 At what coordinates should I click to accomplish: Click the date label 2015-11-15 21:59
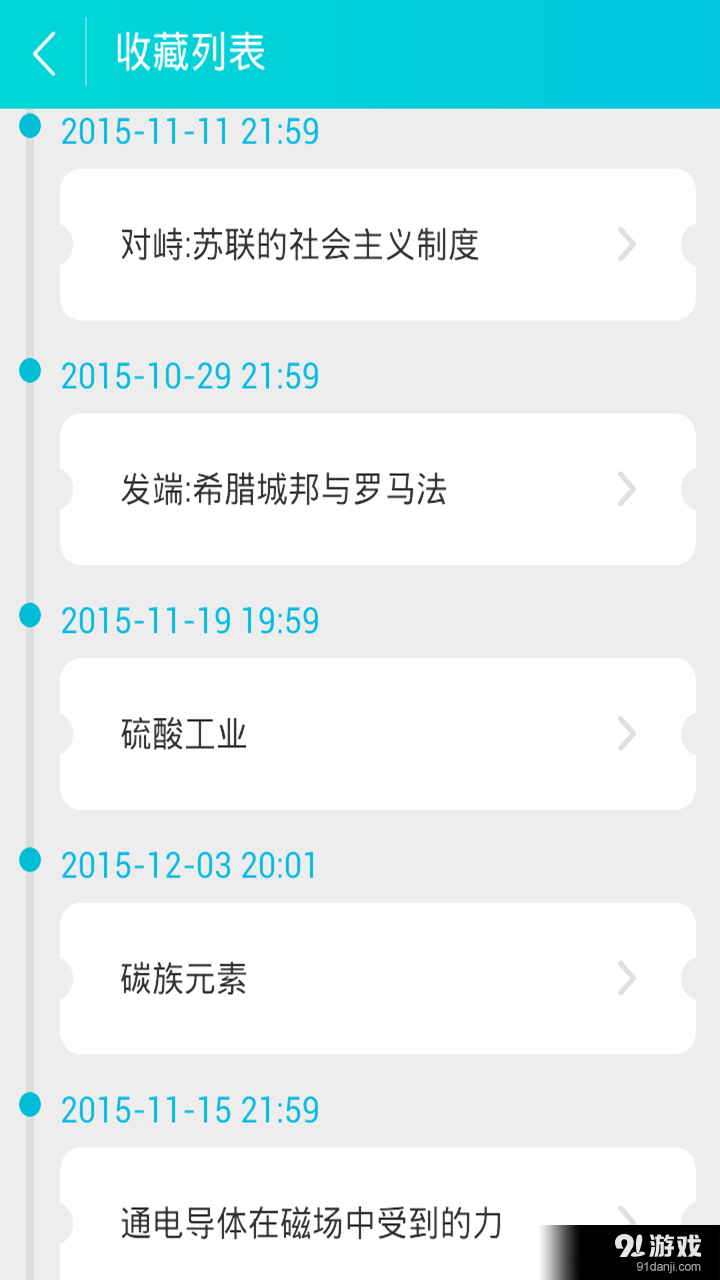point(190,1110)
